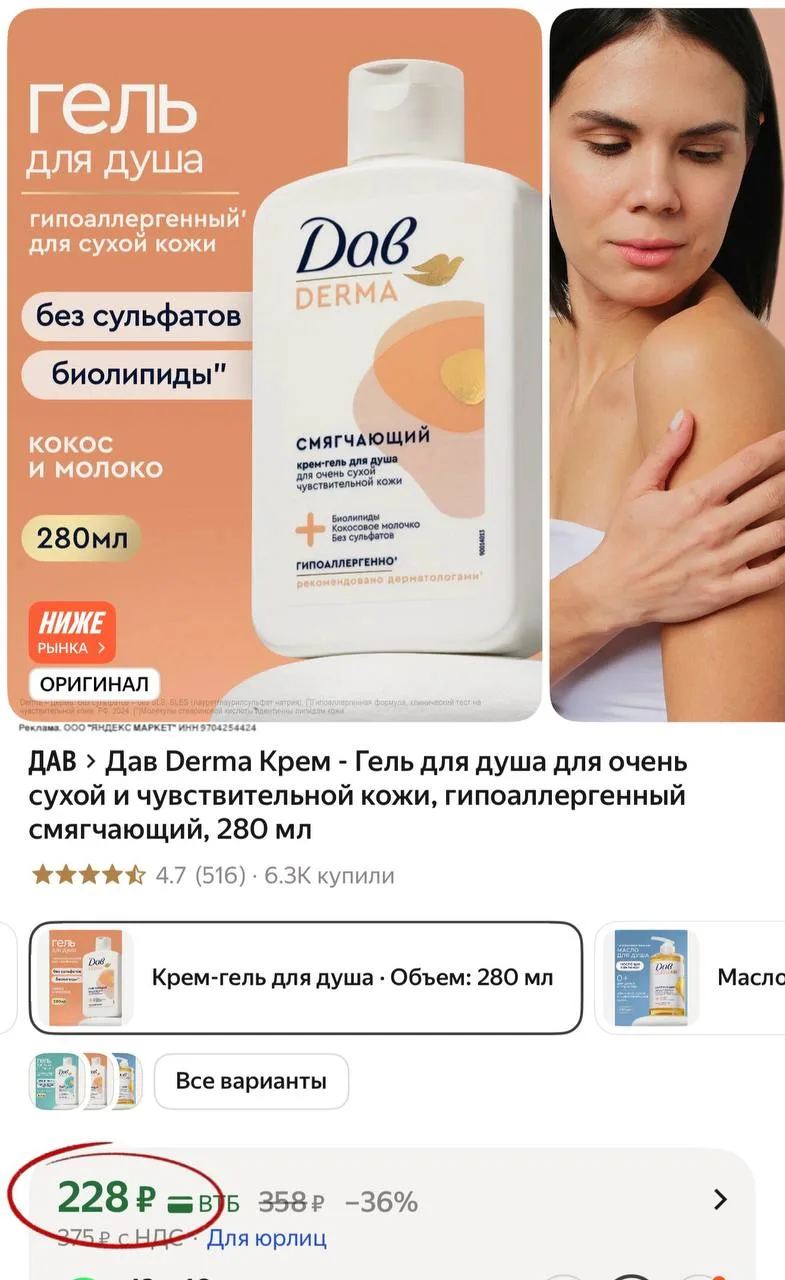The height and width of the screenshot is (1280, 785).
Task: Open the ДАВ brand link
Action: click(x=53, y=763)
